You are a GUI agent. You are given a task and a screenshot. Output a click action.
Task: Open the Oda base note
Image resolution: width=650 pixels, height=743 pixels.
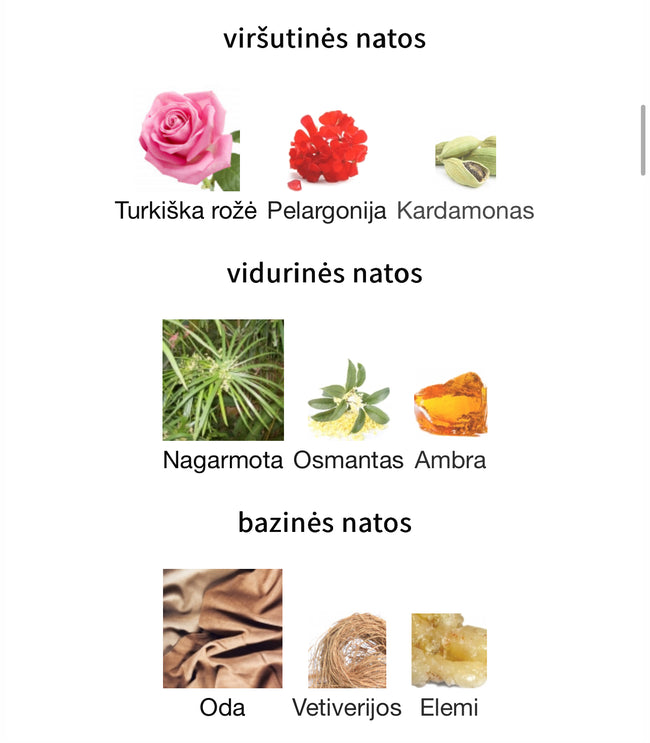223,629
